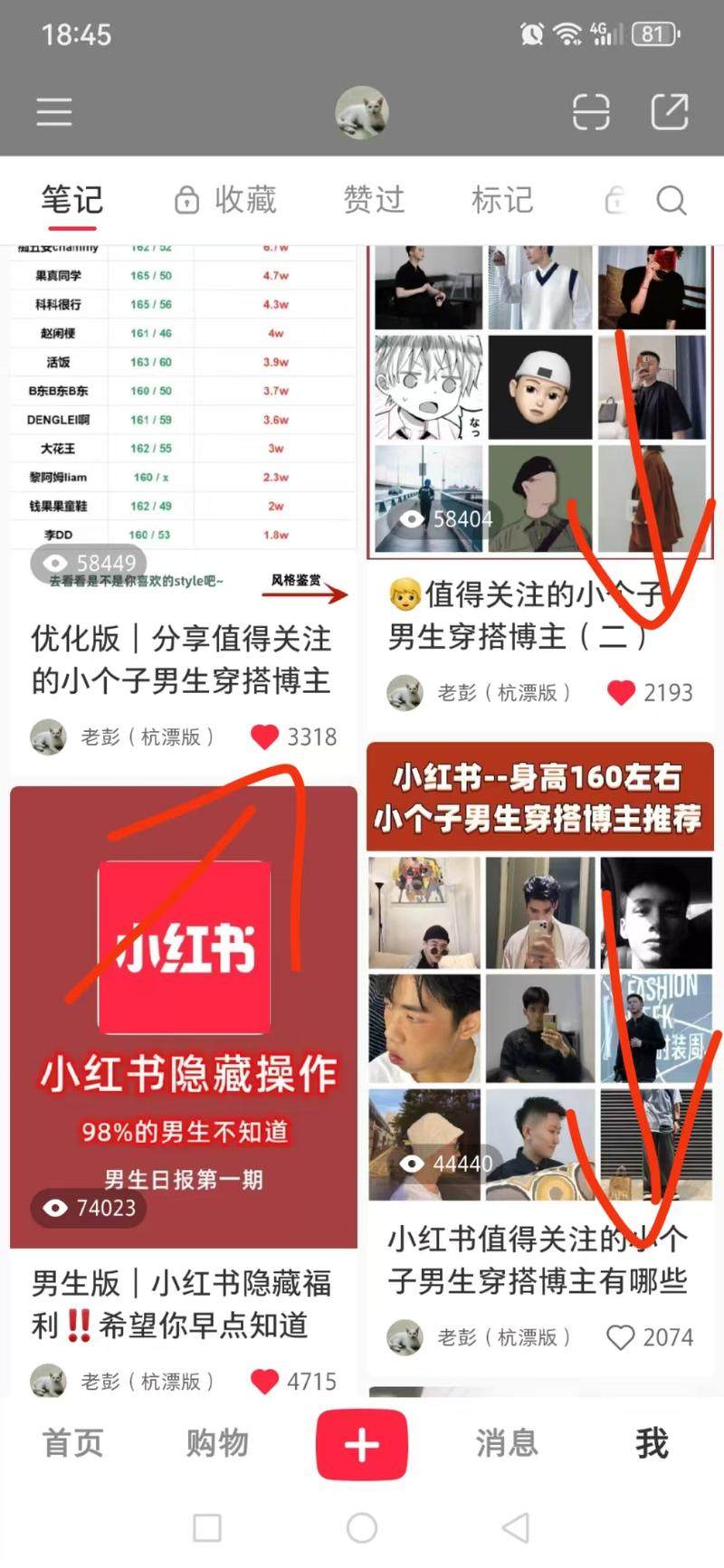Open the 消息 tab

(507, 1443)
